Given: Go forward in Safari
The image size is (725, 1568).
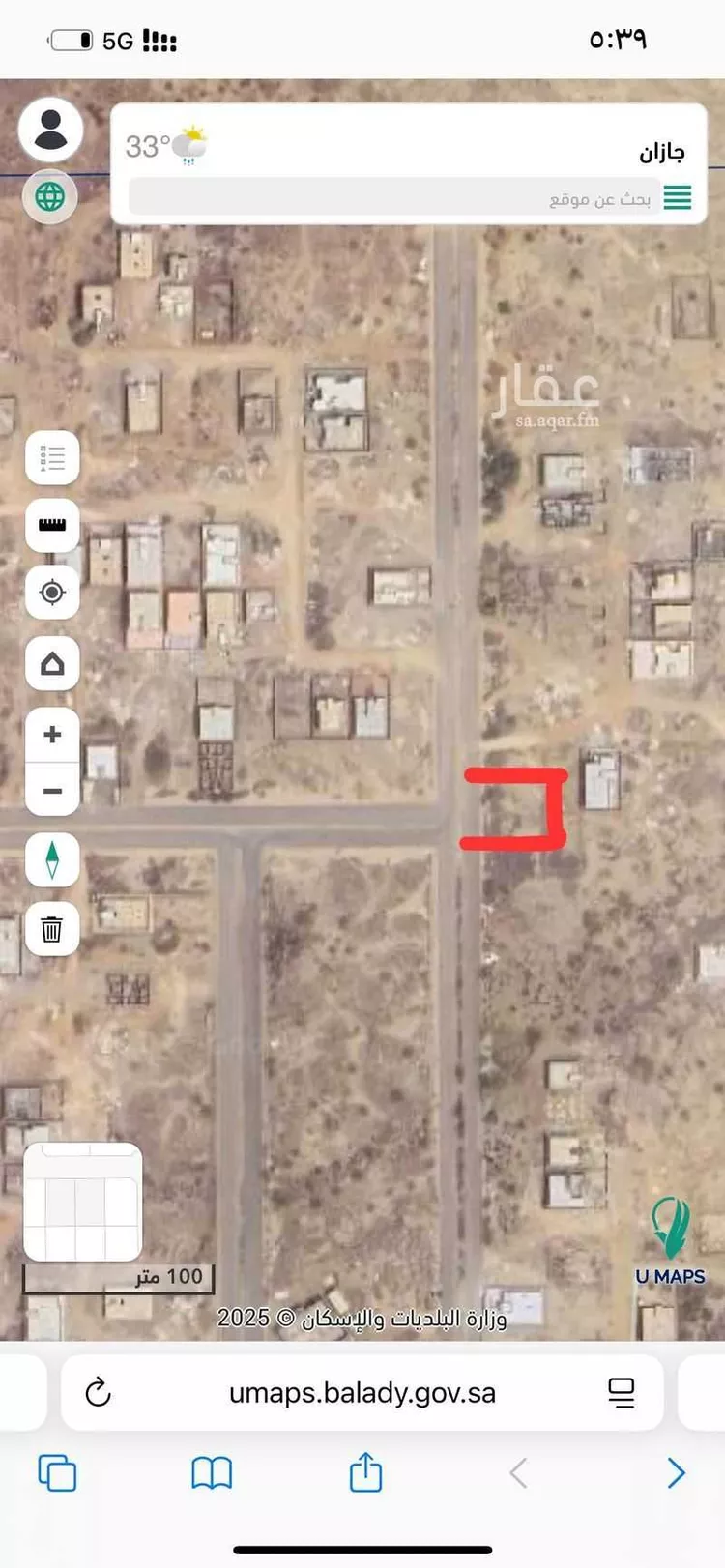Looking at the screenshot, I should 676,1473.
